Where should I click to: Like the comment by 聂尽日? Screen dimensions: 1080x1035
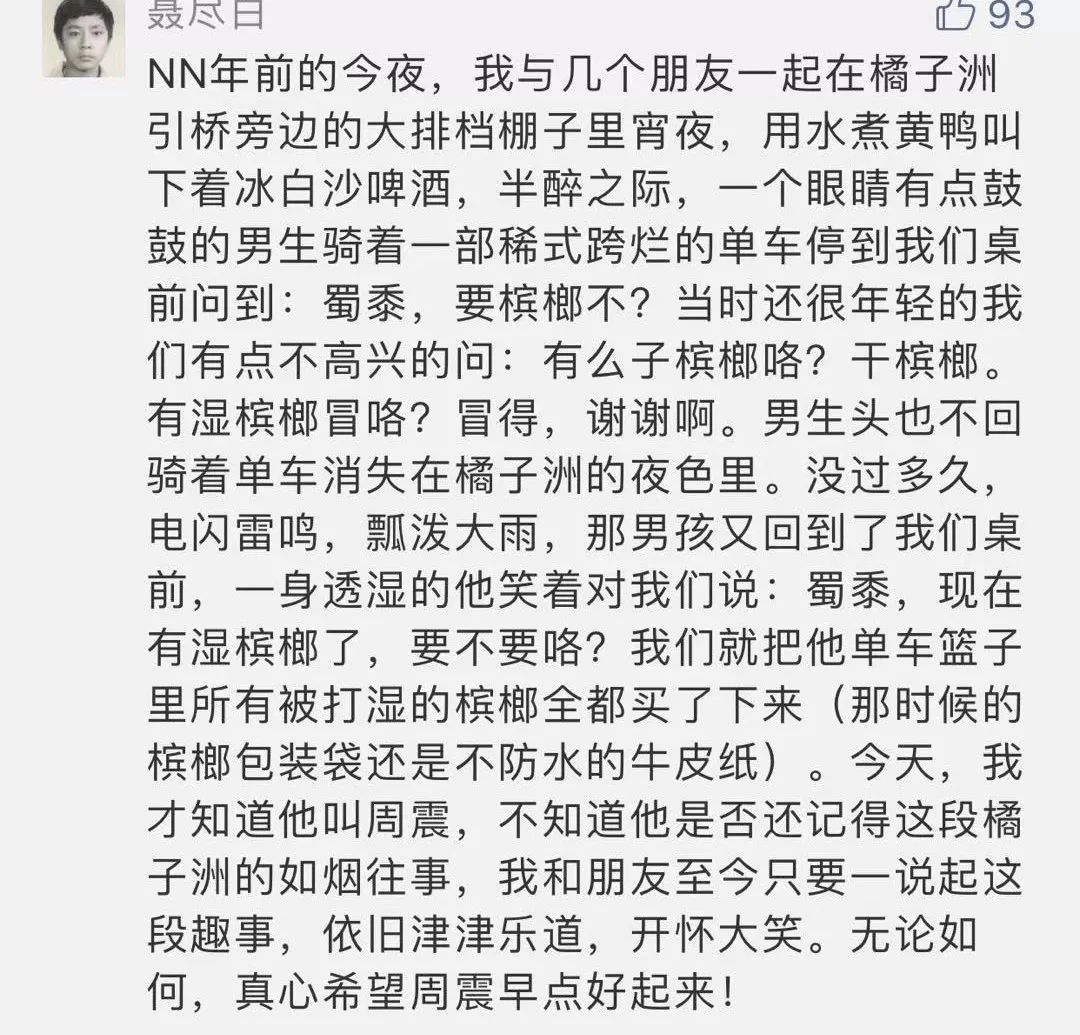[956, 14]
